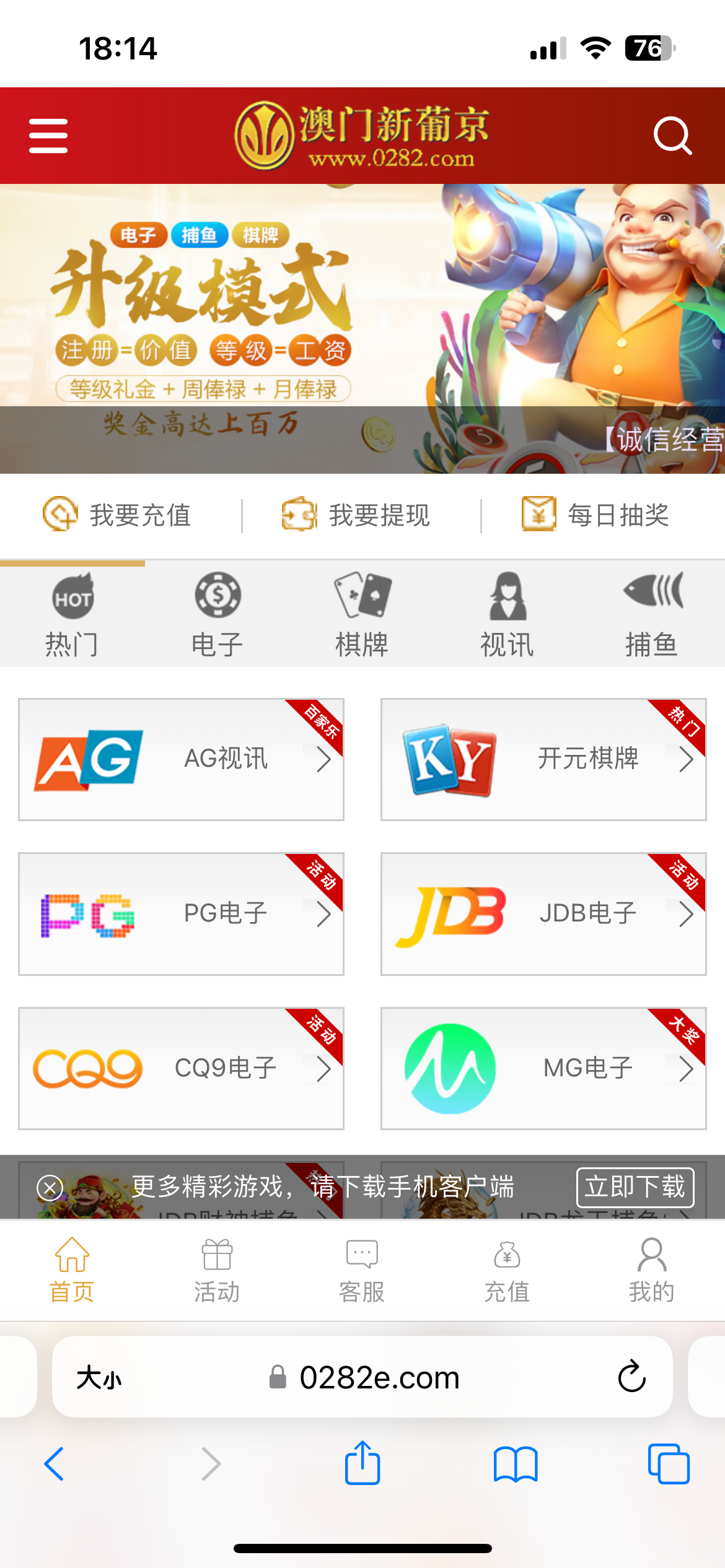Open the AG视讯 card
The height and width of the screenshot is (1568, 725).
[x=181, y=759]
